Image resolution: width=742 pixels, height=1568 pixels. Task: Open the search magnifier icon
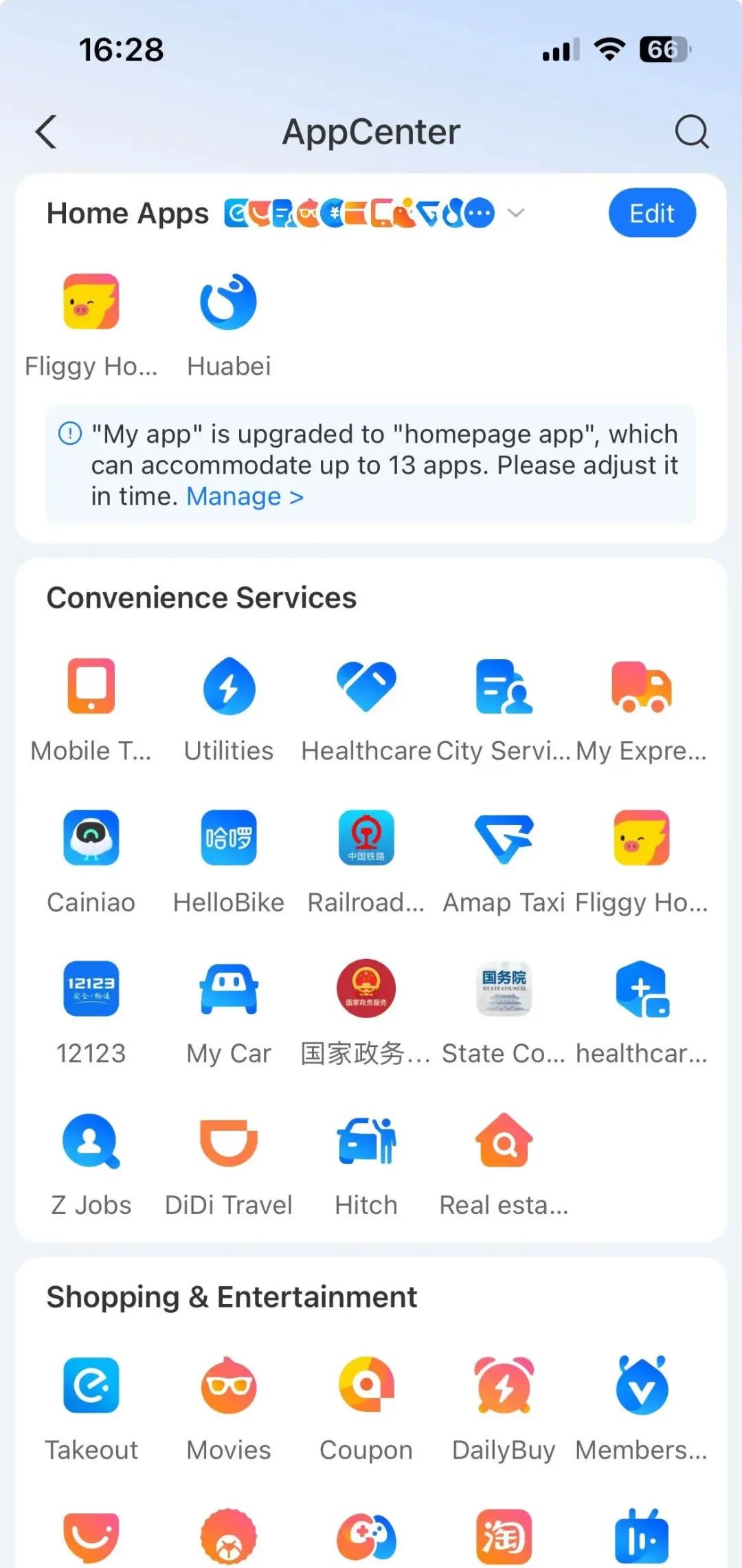[691, 131]
